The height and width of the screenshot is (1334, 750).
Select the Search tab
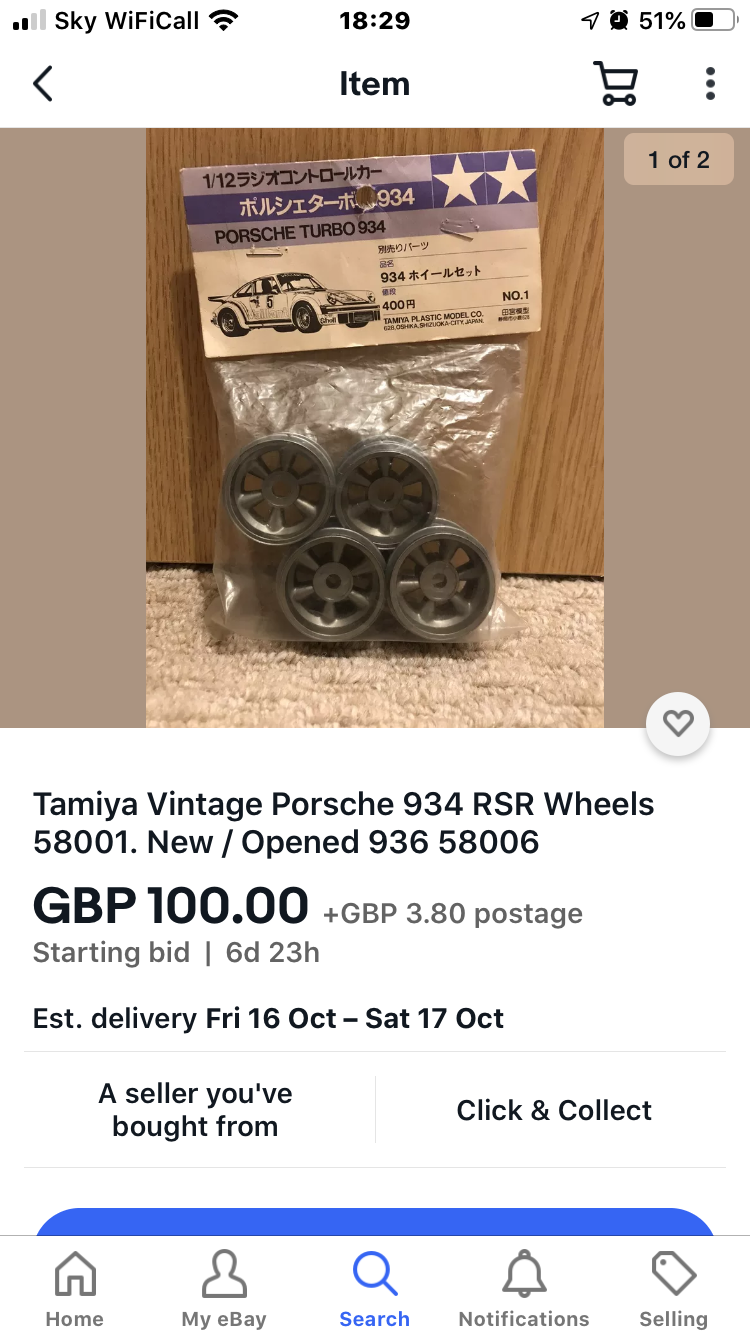[x=375, y=1290]
